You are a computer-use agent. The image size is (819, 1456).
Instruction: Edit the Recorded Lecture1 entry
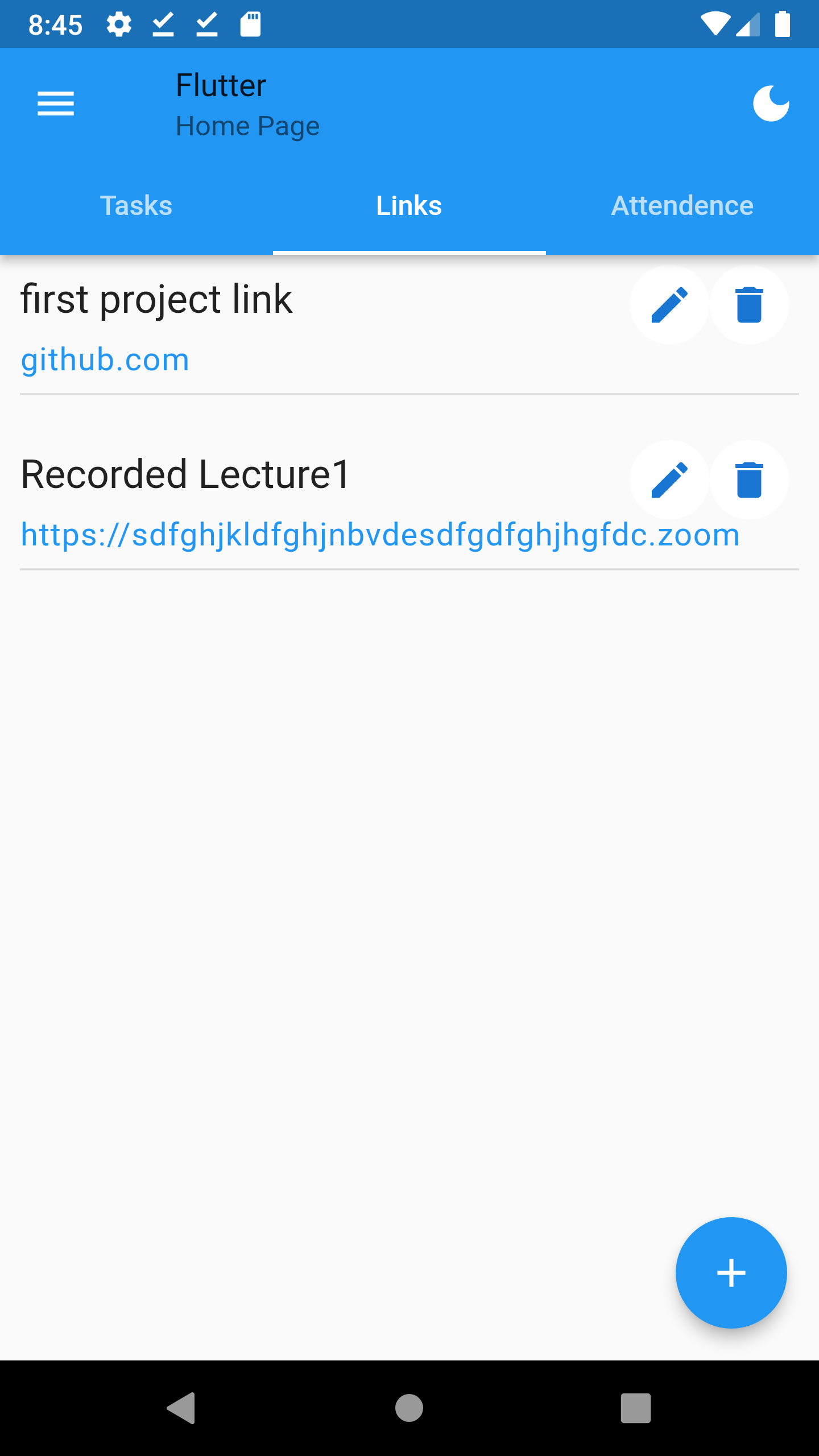[669, 480]
